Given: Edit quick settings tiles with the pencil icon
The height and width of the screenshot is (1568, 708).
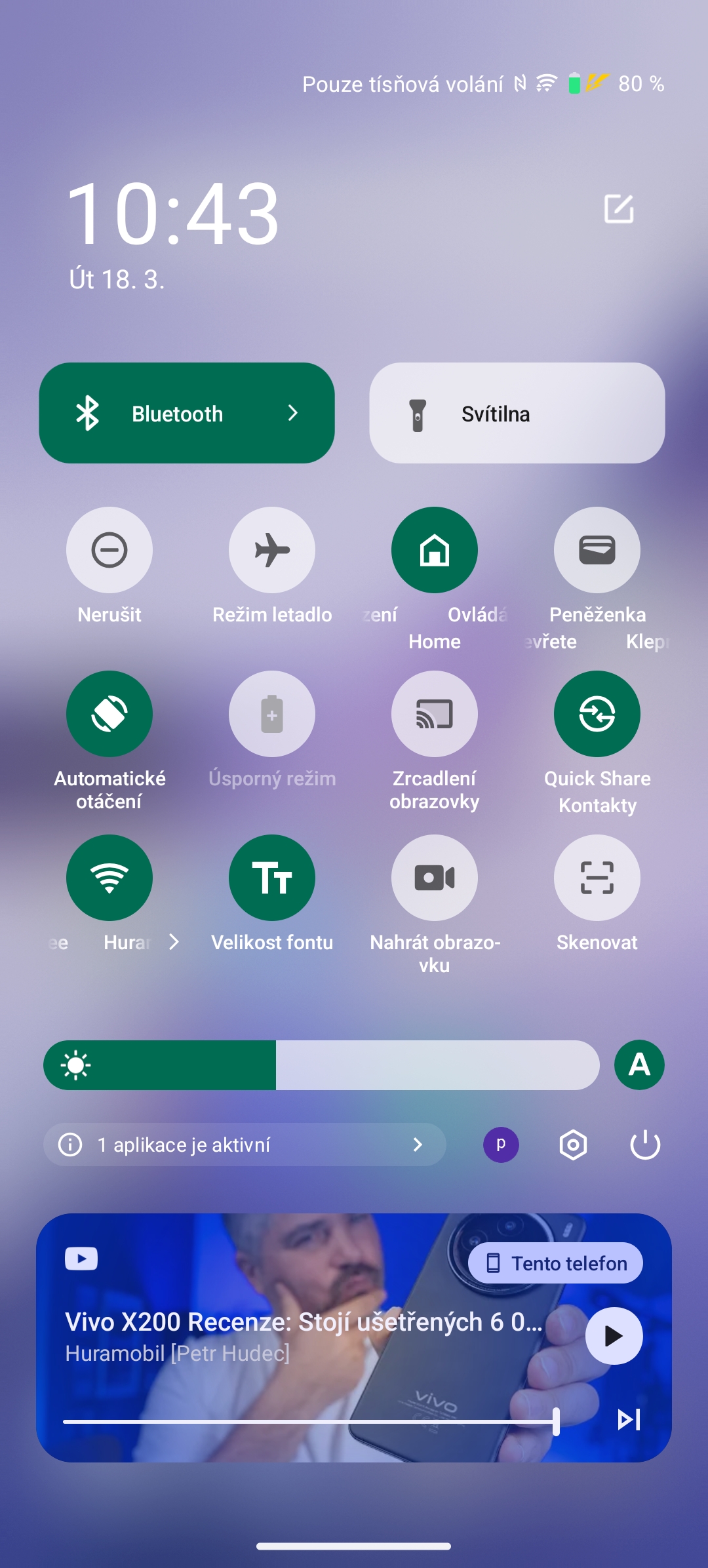Looking at the screenshot, I should tap(619, 209).
